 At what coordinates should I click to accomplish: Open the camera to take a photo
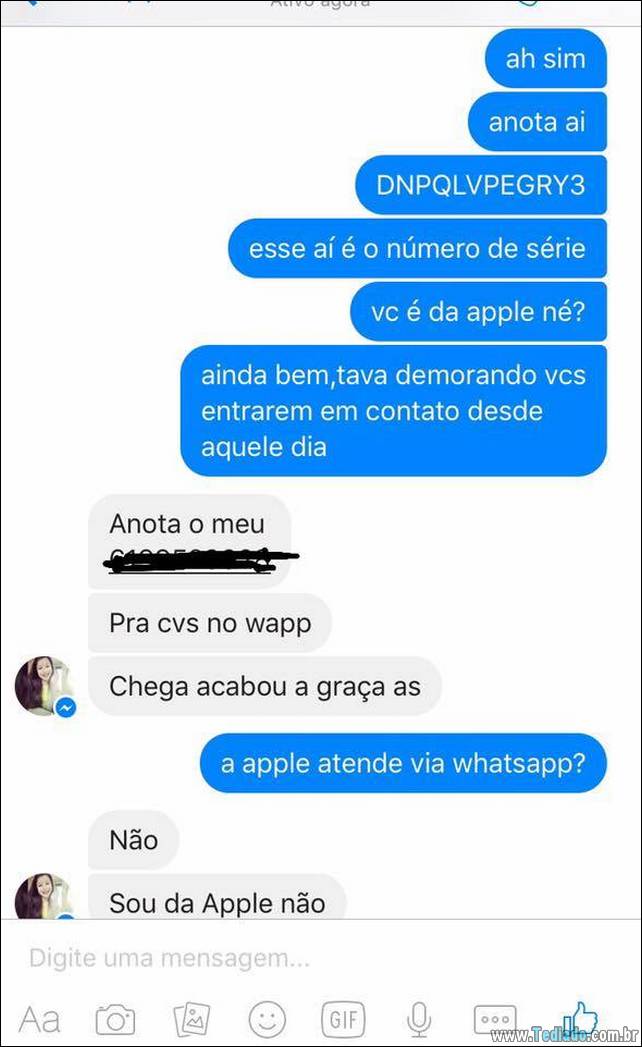click(x=115, y=1020)
